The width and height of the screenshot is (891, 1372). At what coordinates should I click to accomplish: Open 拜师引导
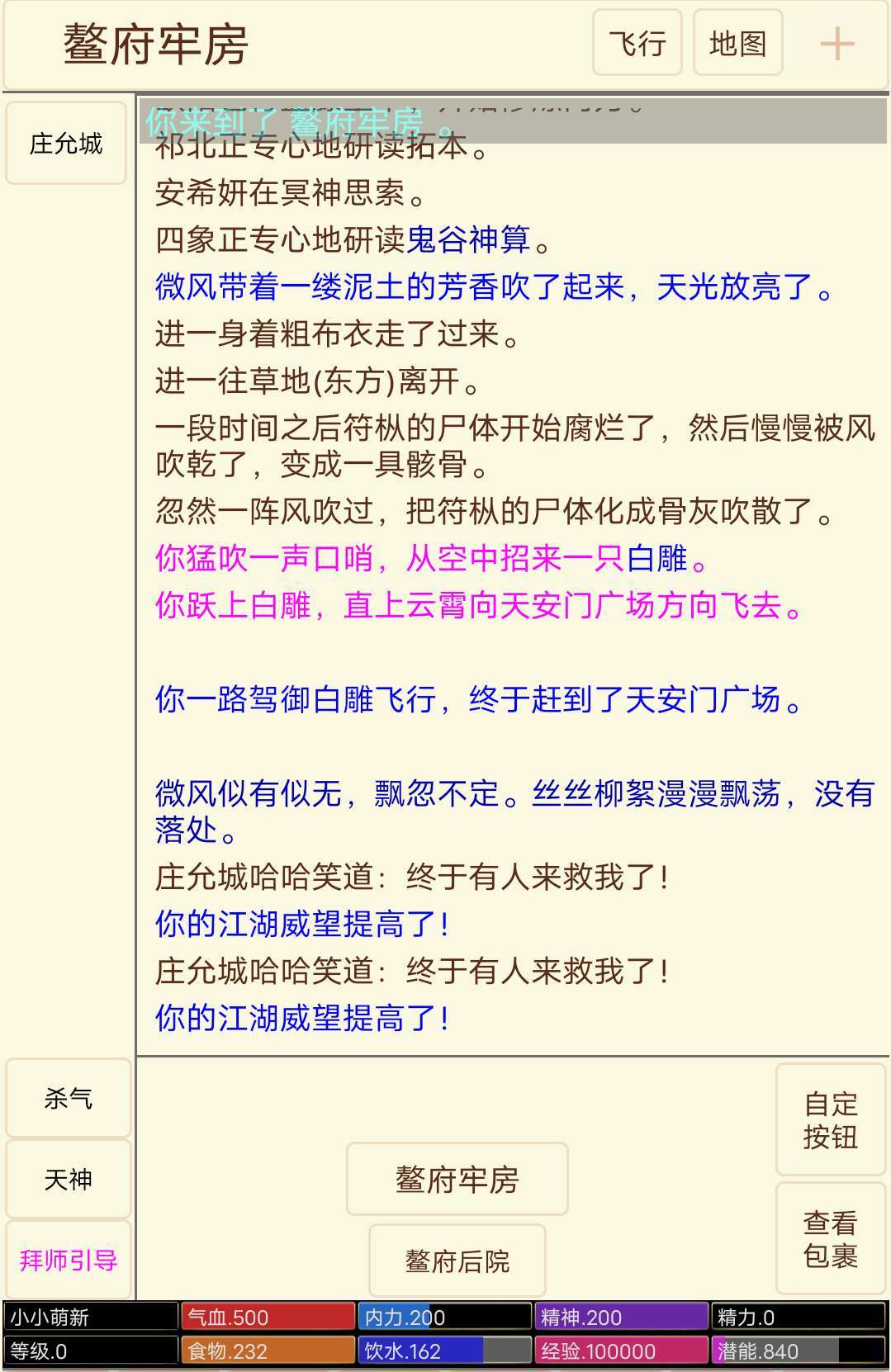point(68,1260)
